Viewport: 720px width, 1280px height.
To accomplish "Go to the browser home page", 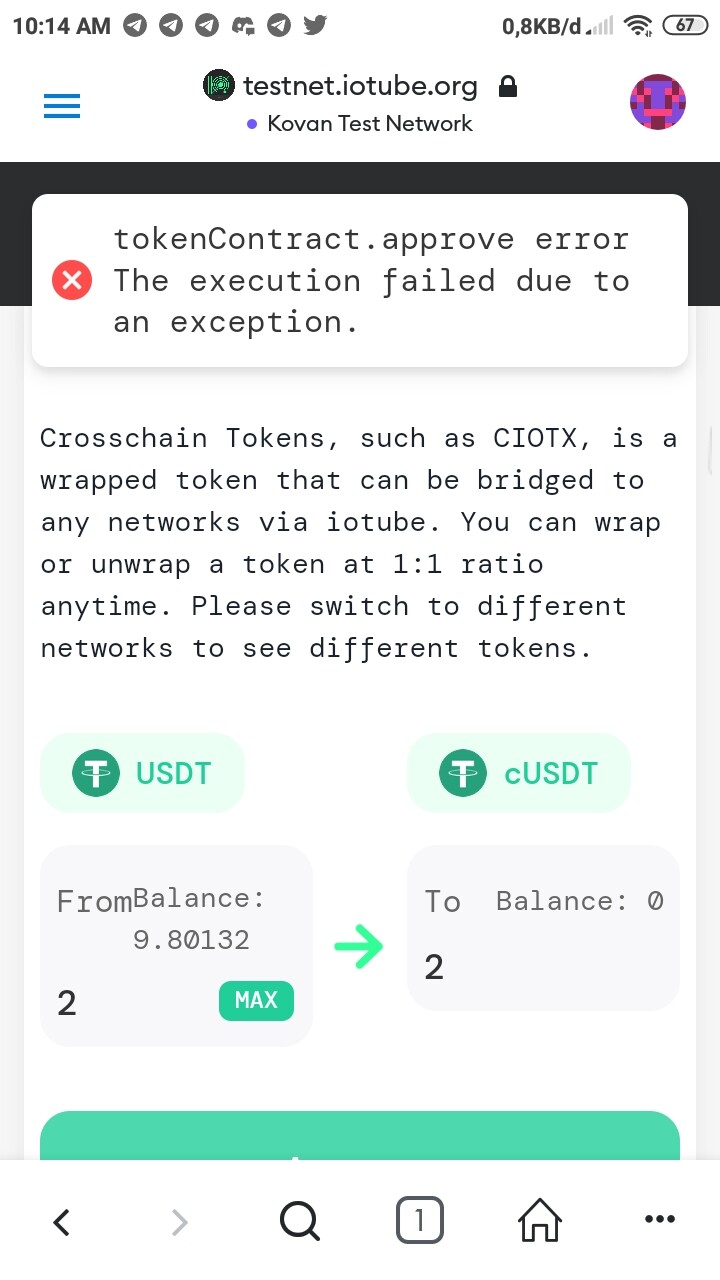I will click(540, 1221).
